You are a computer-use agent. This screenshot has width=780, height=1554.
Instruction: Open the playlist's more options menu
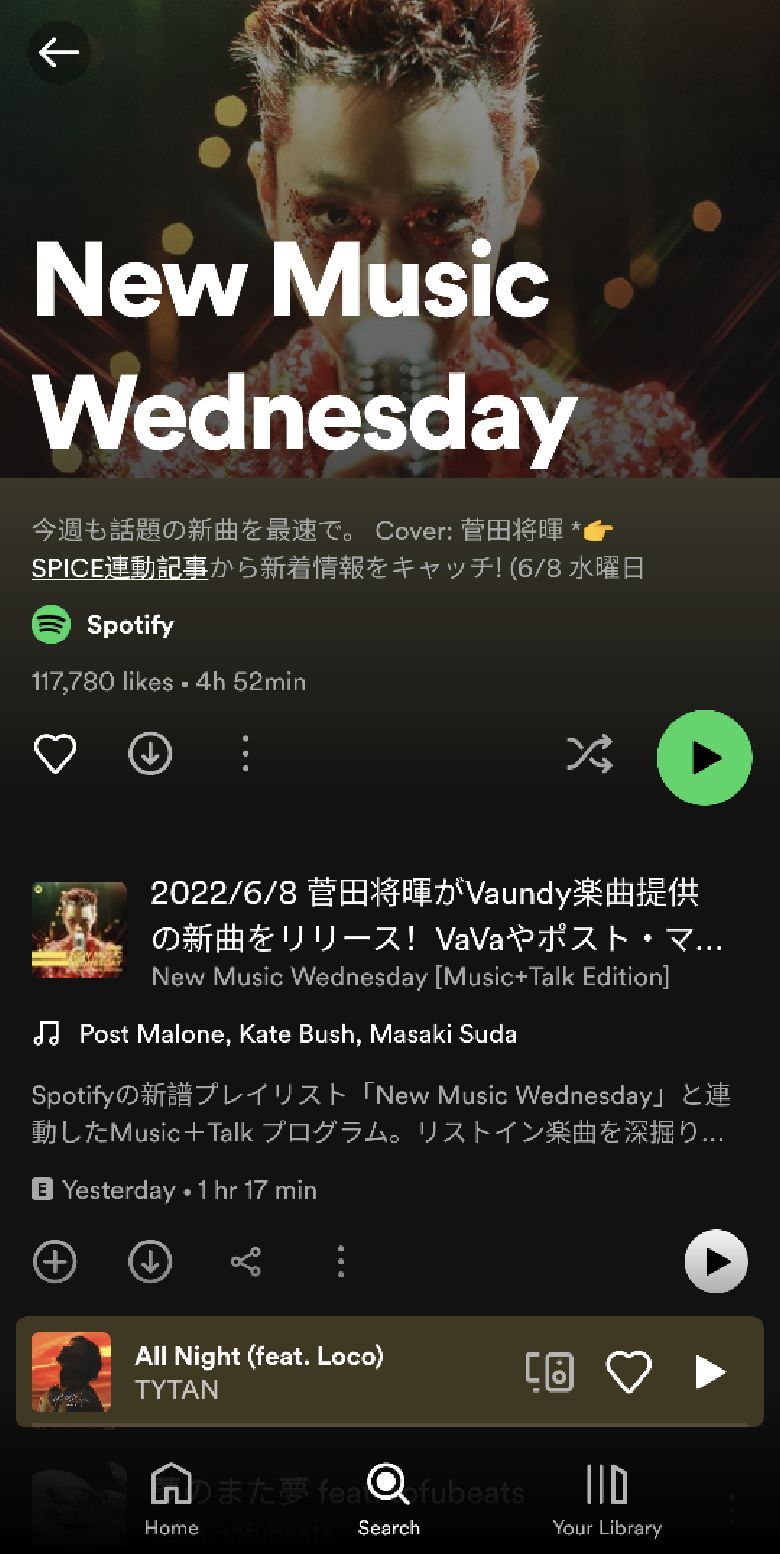pyautogui.click(x=245, y=754)
